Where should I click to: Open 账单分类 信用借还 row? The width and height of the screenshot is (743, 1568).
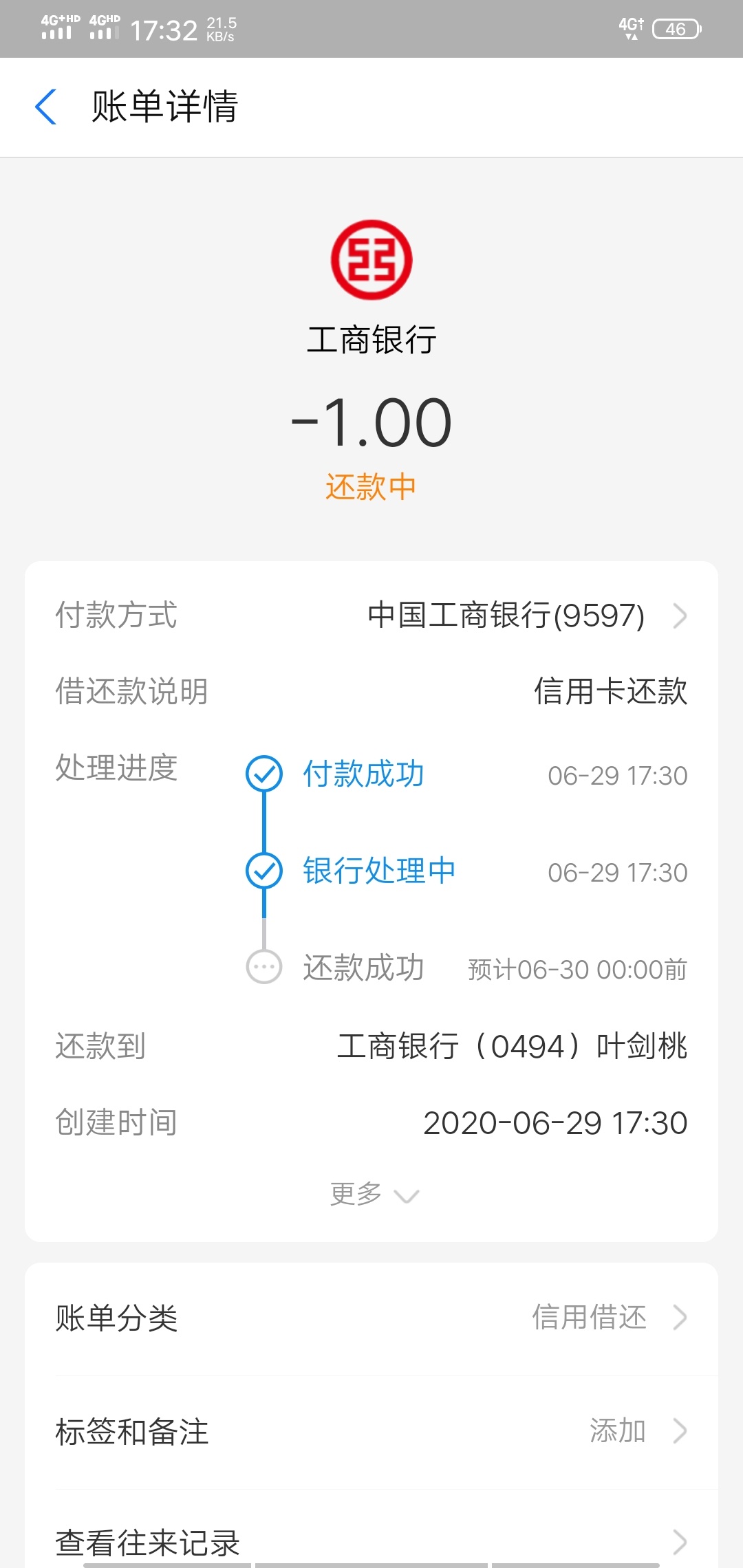click(x=371, y=1318)
